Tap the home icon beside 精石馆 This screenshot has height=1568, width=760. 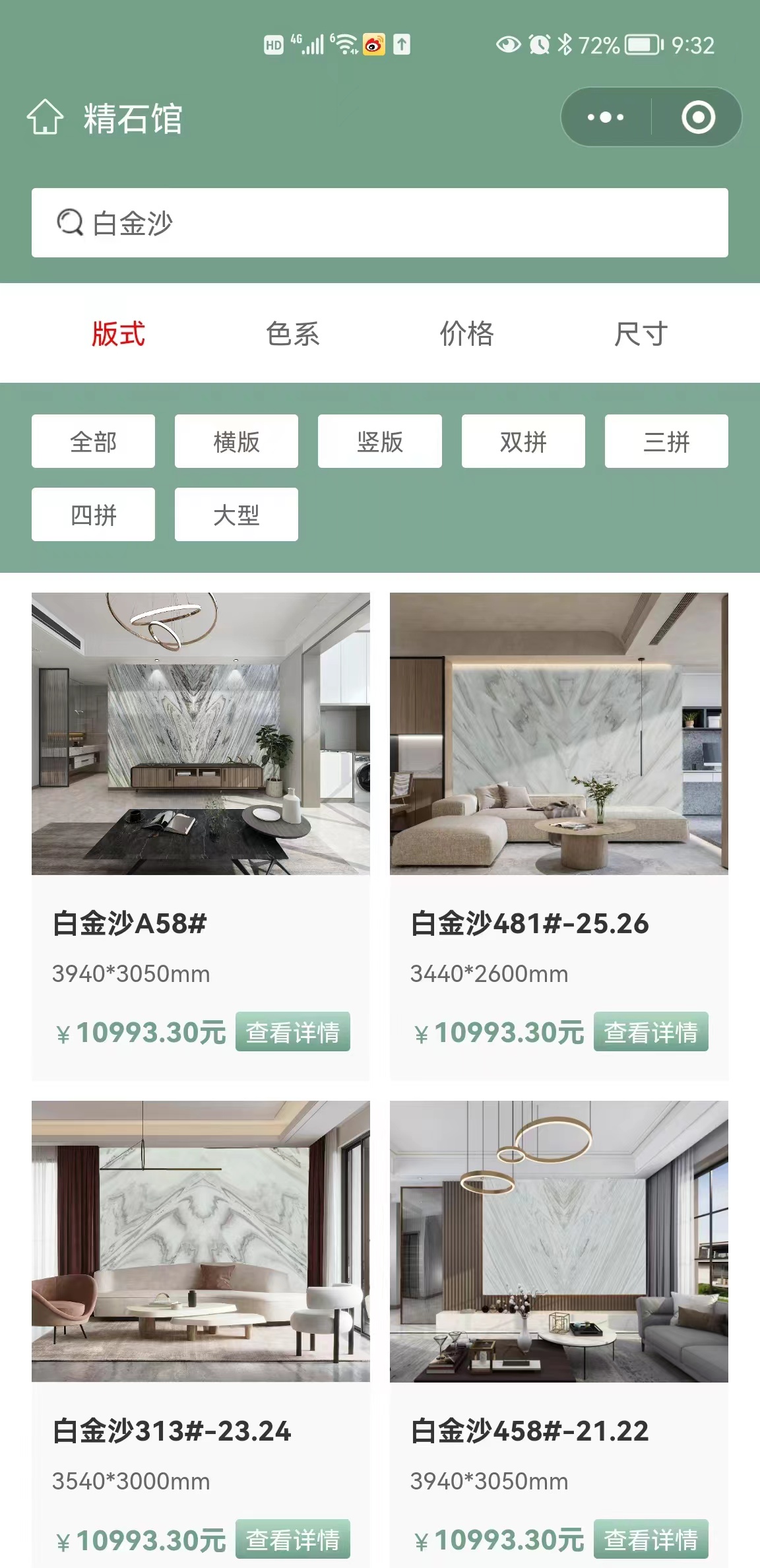click(45, 117)
